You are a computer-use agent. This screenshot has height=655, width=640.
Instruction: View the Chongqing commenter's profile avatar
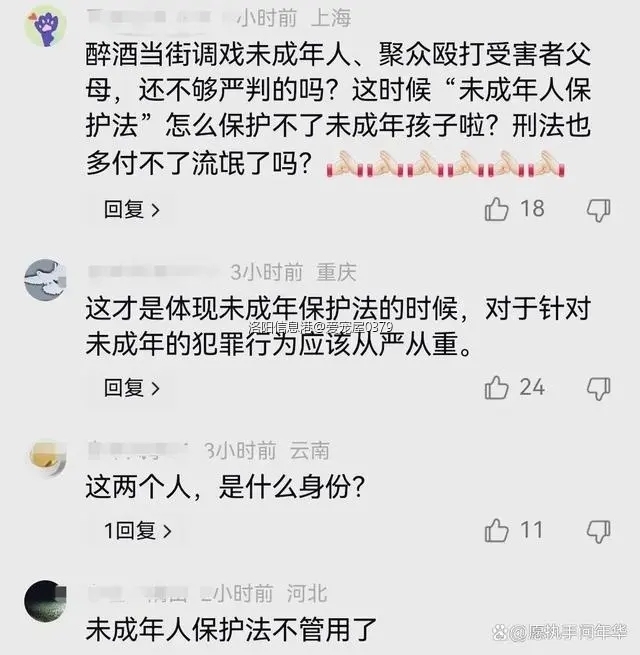click(x=45, y=280)
